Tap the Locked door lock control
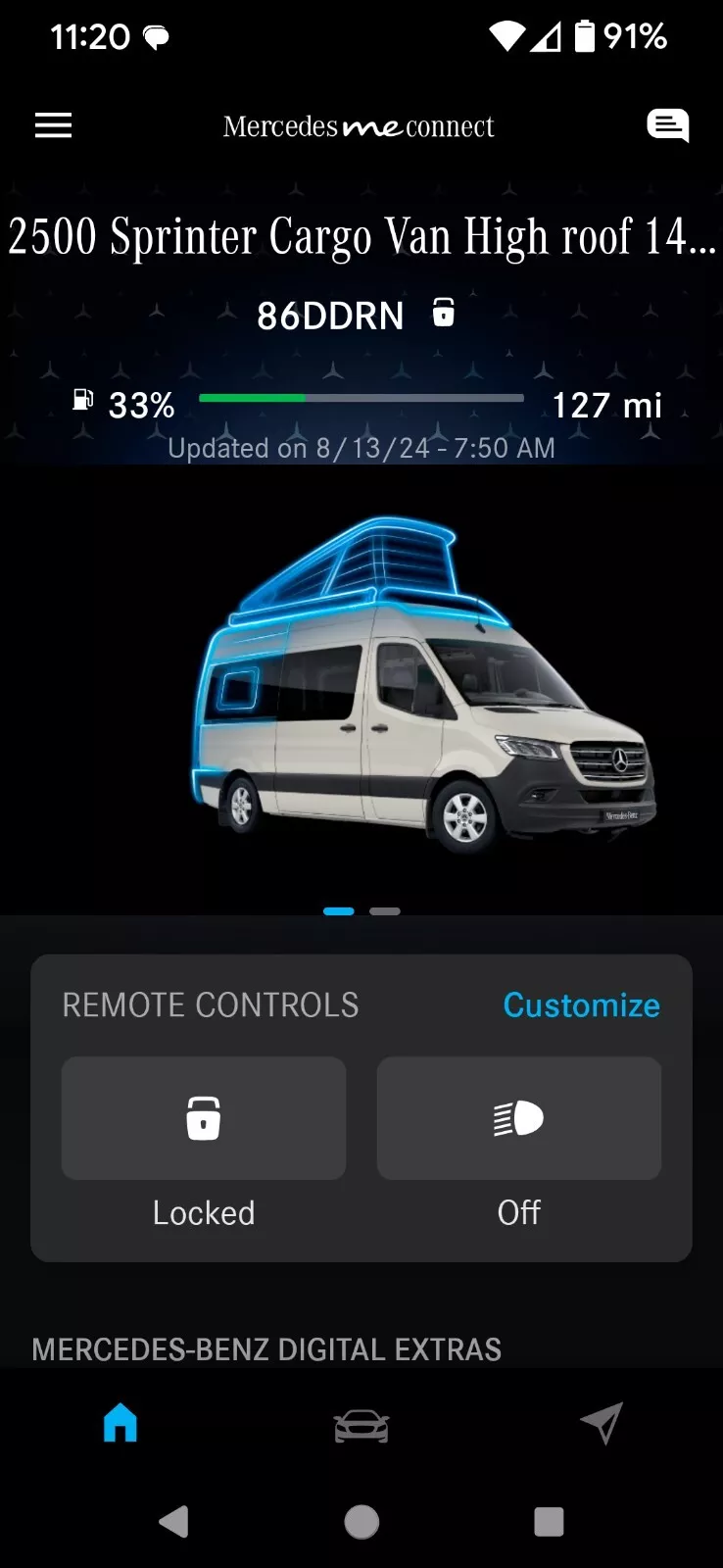The width and height of the screenshot is (723, 1568). (204, 1118)
